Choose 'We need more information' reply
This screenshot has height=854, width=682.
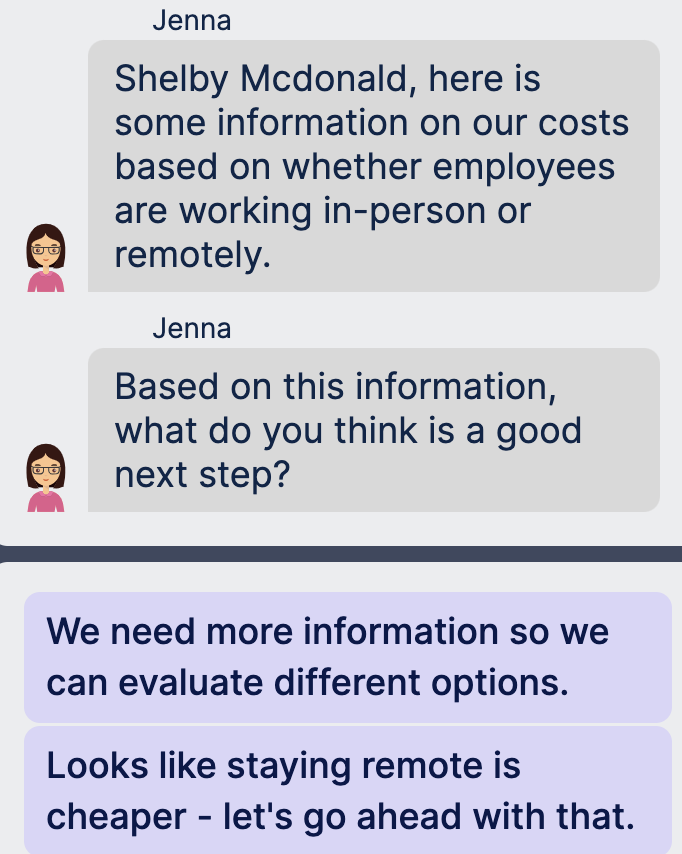(347, 657)
